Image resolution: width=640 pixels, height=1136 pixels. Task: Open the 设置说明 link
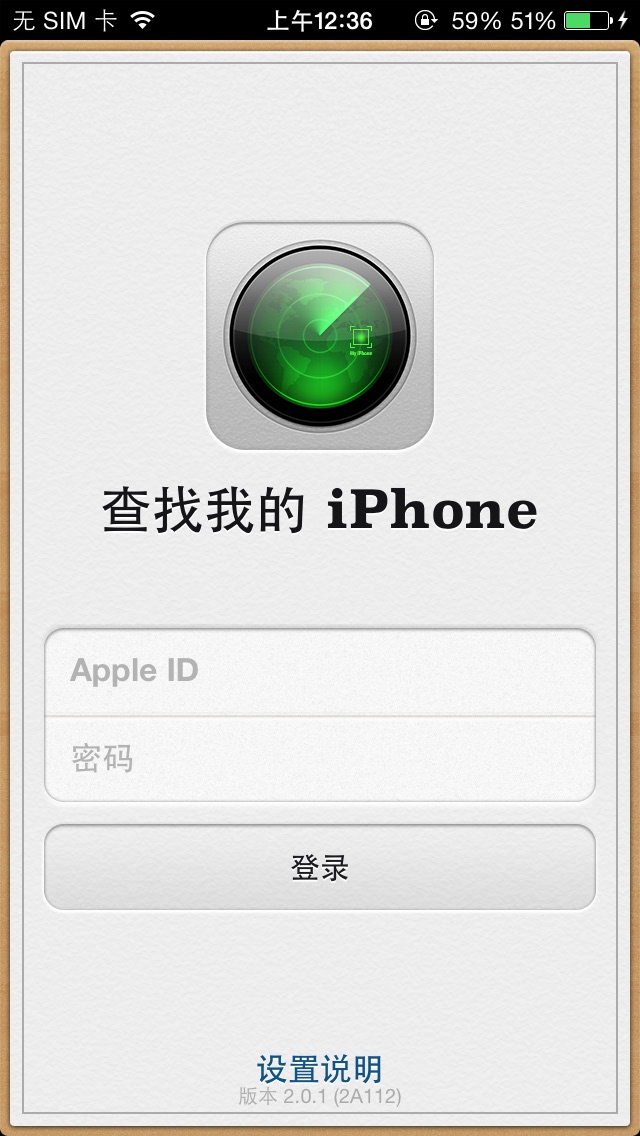tap(320, 1068)
